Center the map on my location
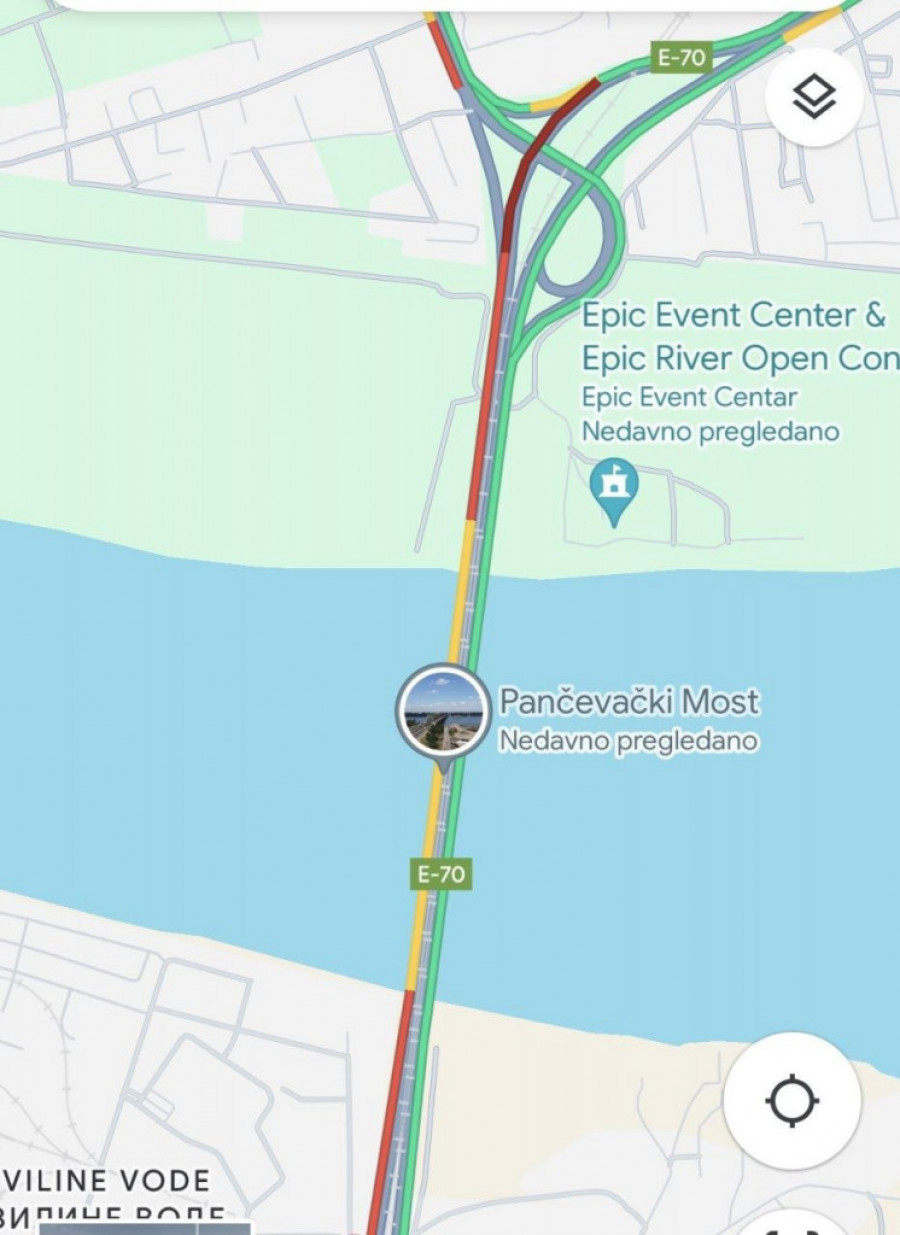The height and width of the screenshot is (1235, 900). pyautogui.click(x=791, y=1100)
